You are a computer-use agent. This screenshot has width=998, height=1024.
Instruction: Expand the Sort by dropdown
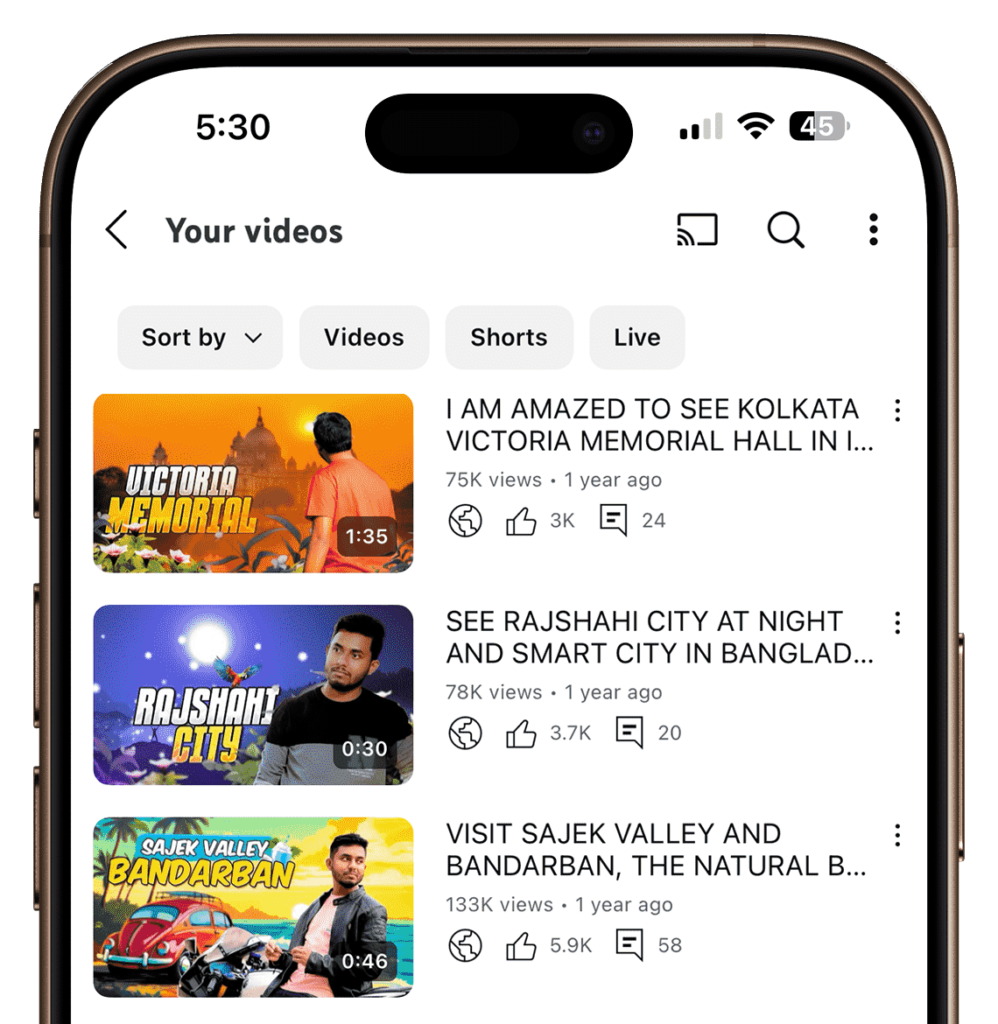[x=200, y=337]
